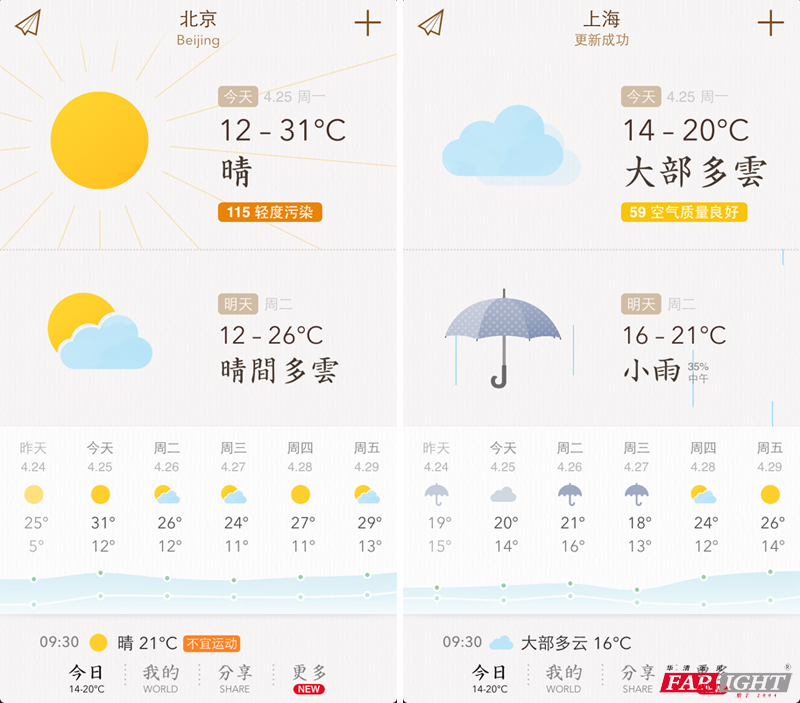Switch to the 我的 World tab on the Shanghai screen

(x=563, y=678)
